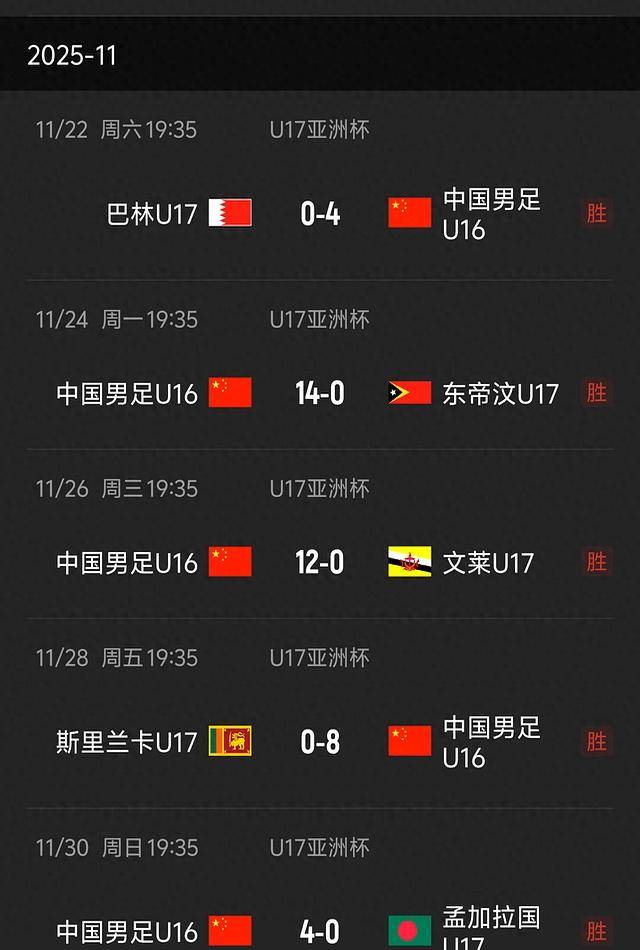Open the Bahrain U17 vs China match
The image size is (640, 950).
320,213
